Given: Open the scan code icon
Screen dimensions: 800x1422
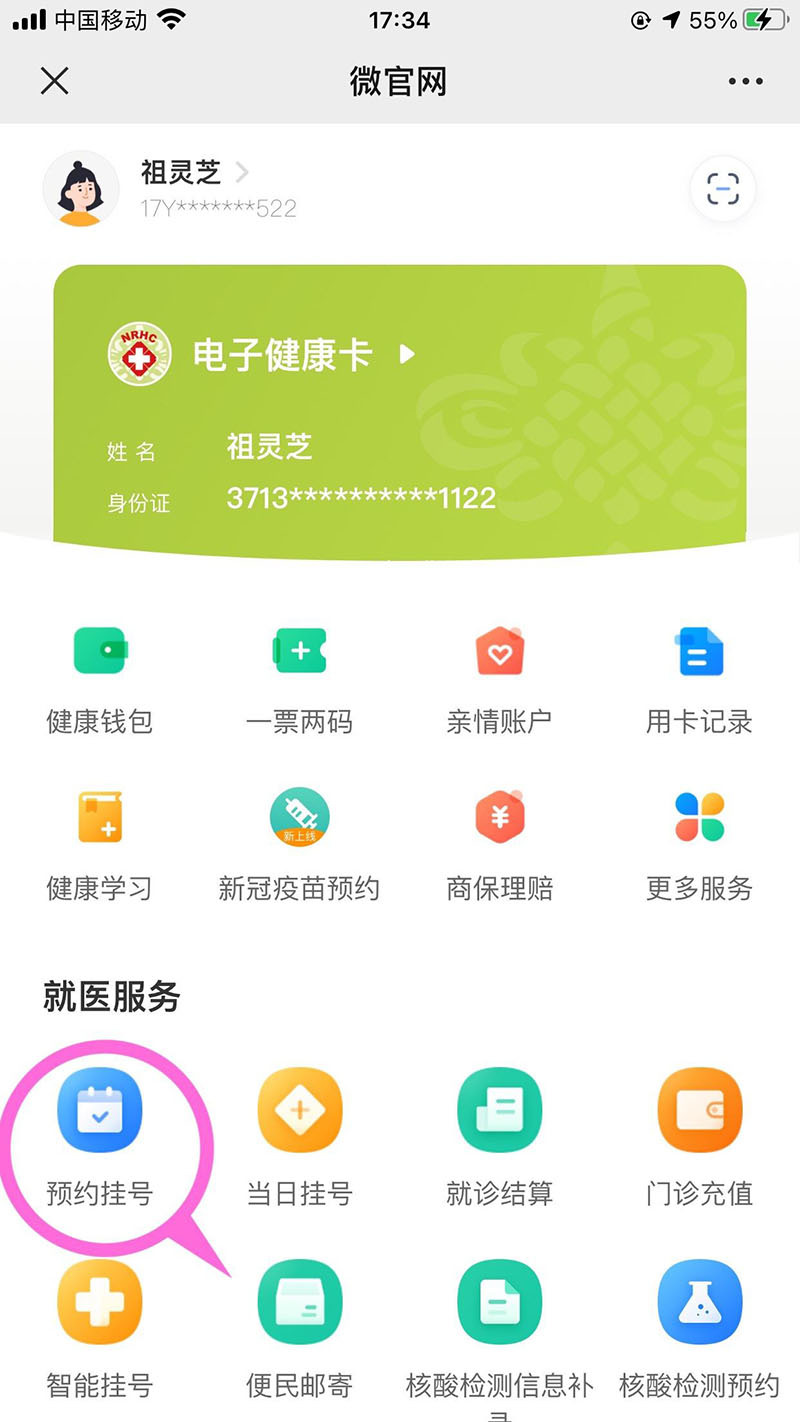Looking at the screenshot, I should point(722,188).
